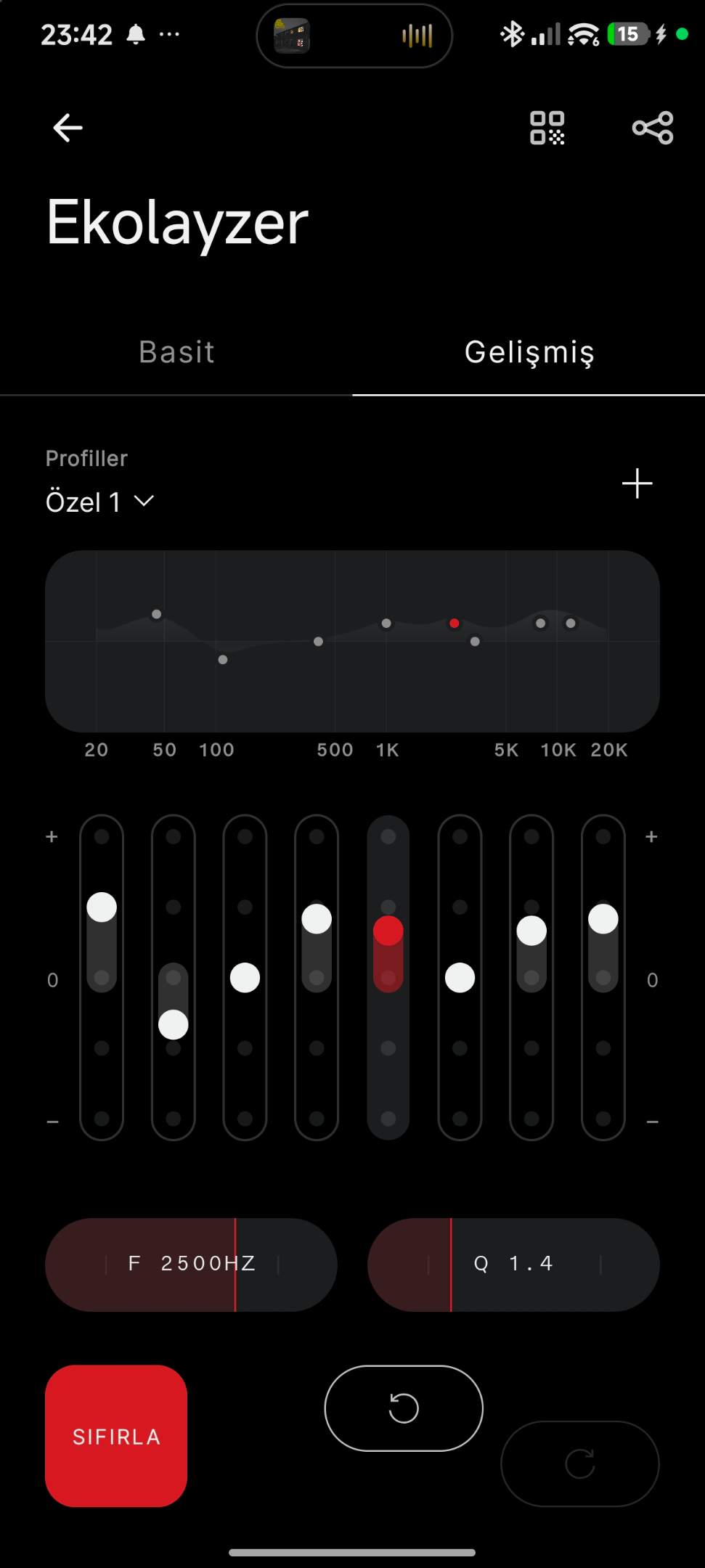Tap the F 2500HZ frequency control

tap(191, 1265)
